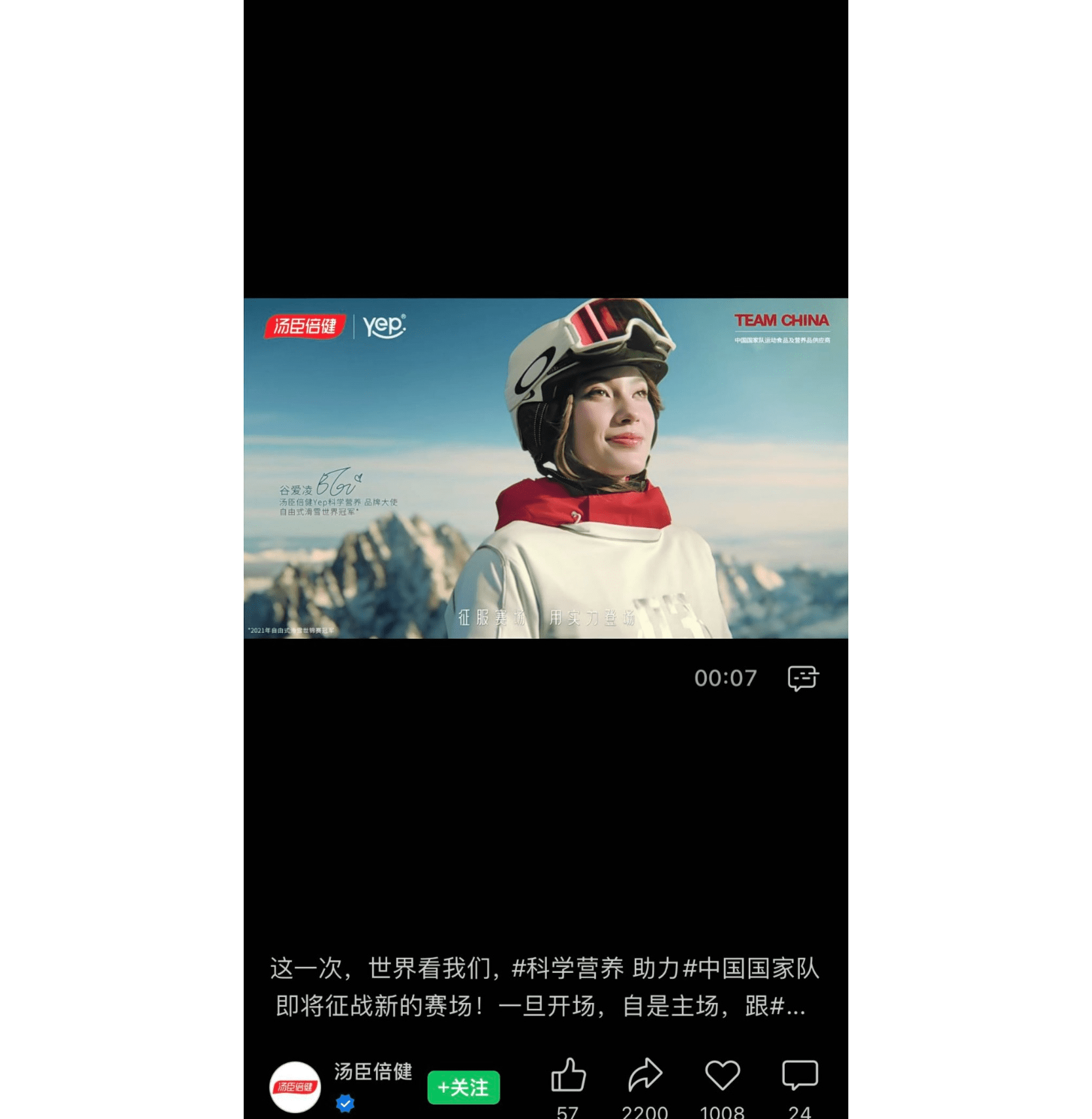Image resolution: width=1092 pixels, height=1119 pixels.
Task: Like this video with the thumbs-up icon
Action: pos(568,1075)
